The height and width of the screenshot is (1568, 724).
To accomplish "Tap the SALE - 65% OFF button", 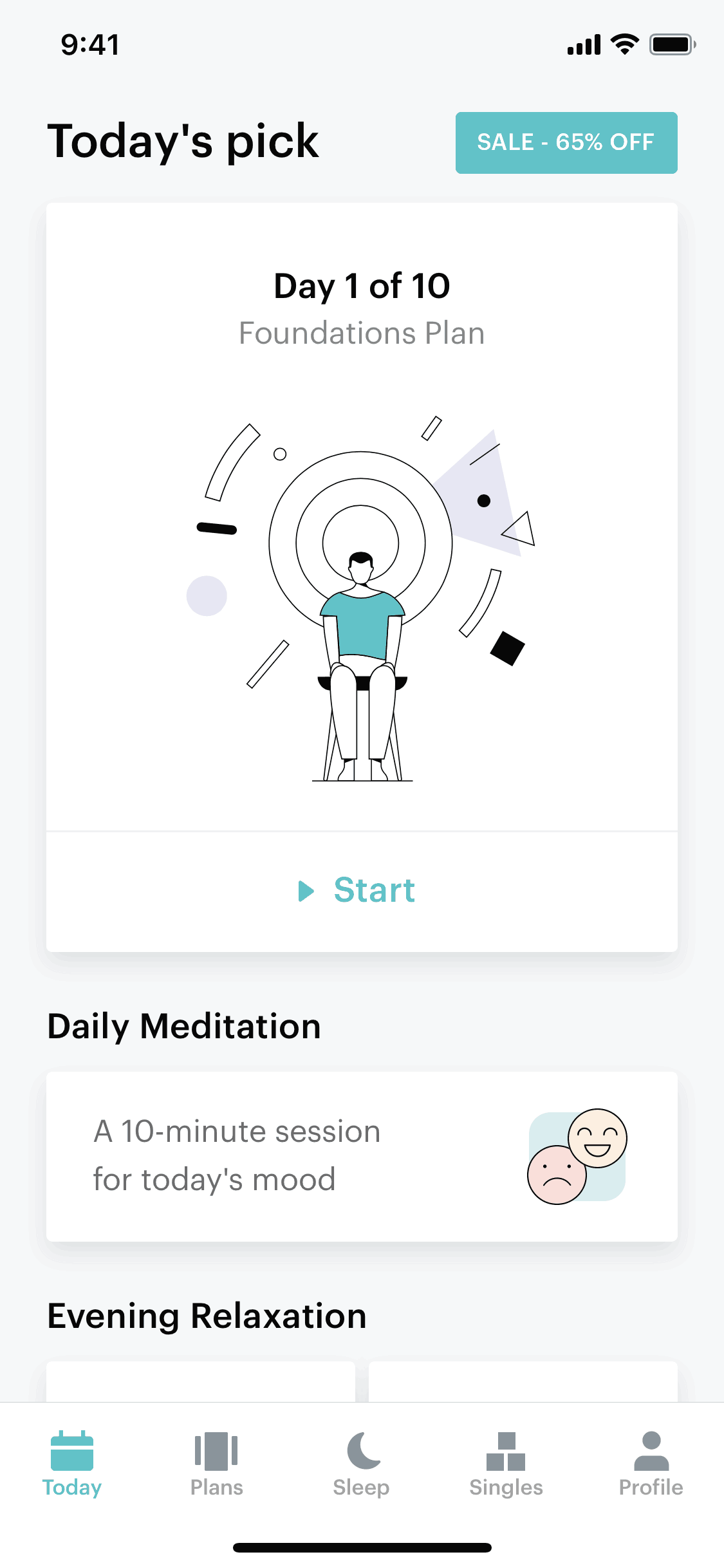I will (566, 142).
